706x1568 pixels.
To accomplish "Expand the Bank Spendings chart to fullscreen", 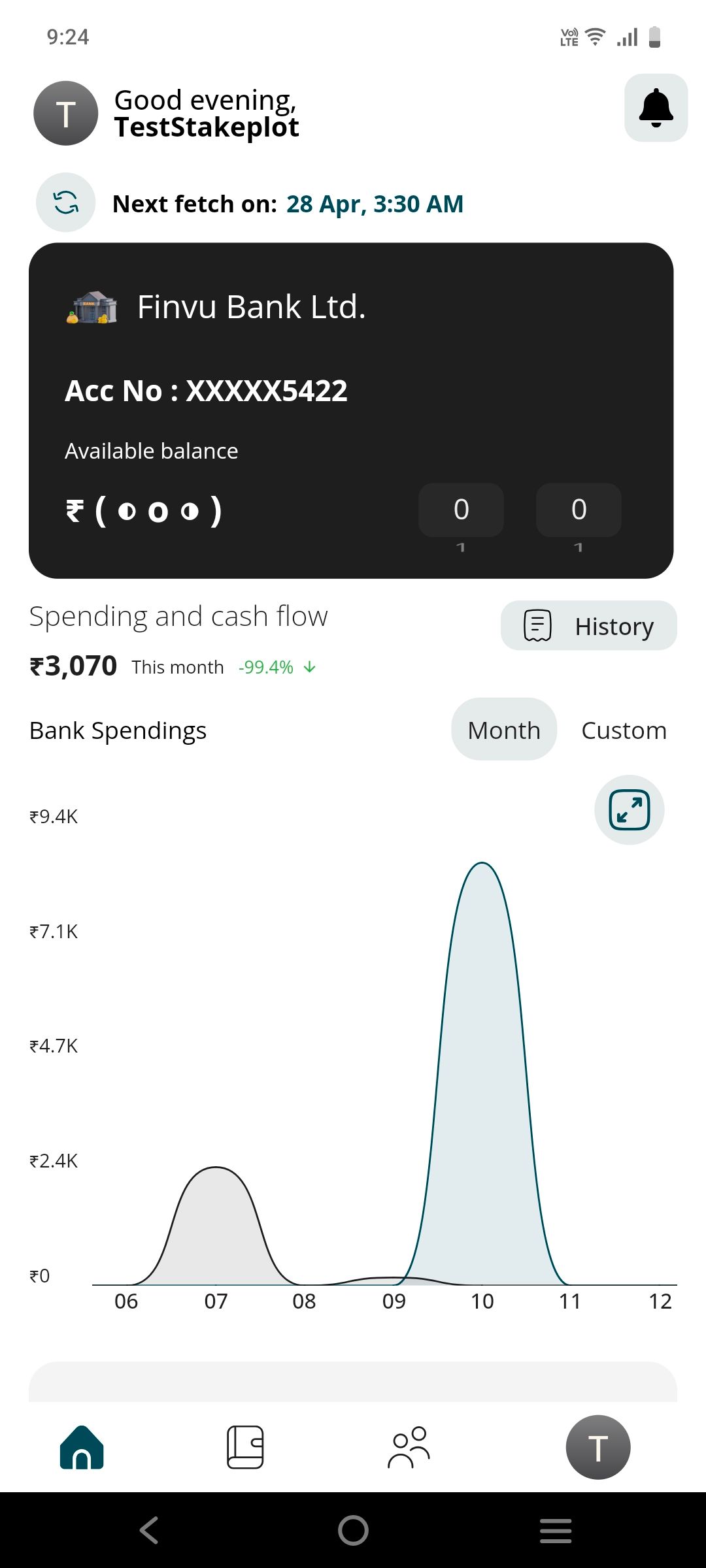I will 629,809.
